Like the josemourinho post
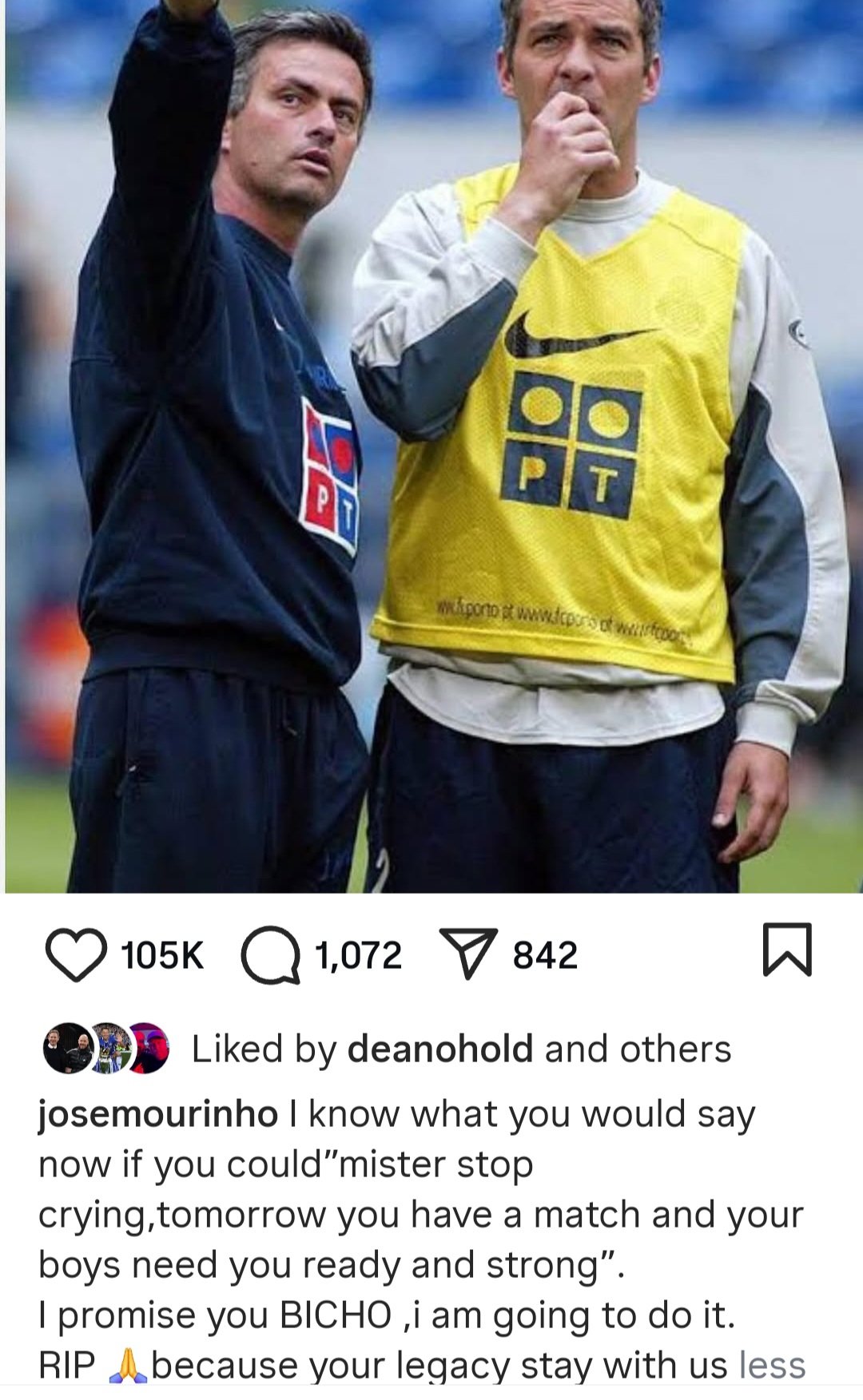Image resolution: width=863 pixels, height=1400 pixels. [x=76, y=954]
